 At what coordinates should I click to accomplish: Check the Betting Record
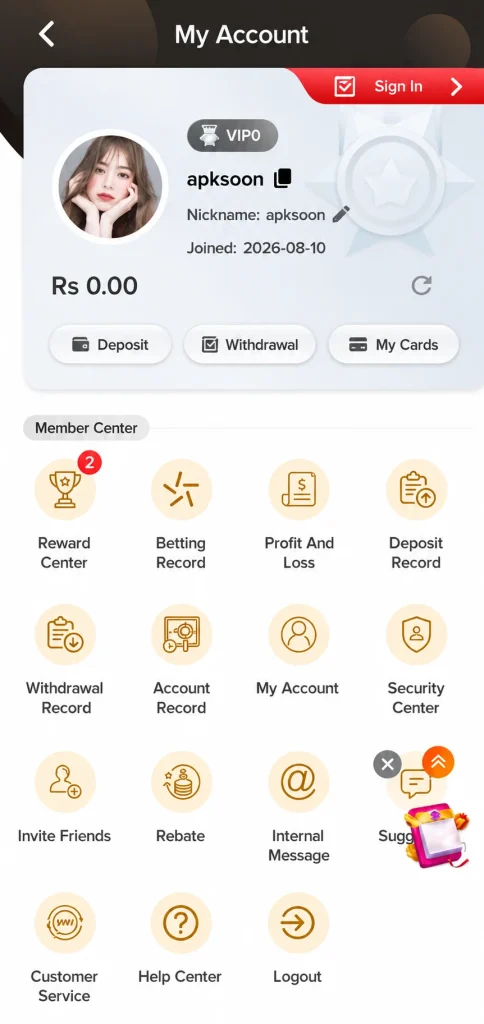(181, 515)
